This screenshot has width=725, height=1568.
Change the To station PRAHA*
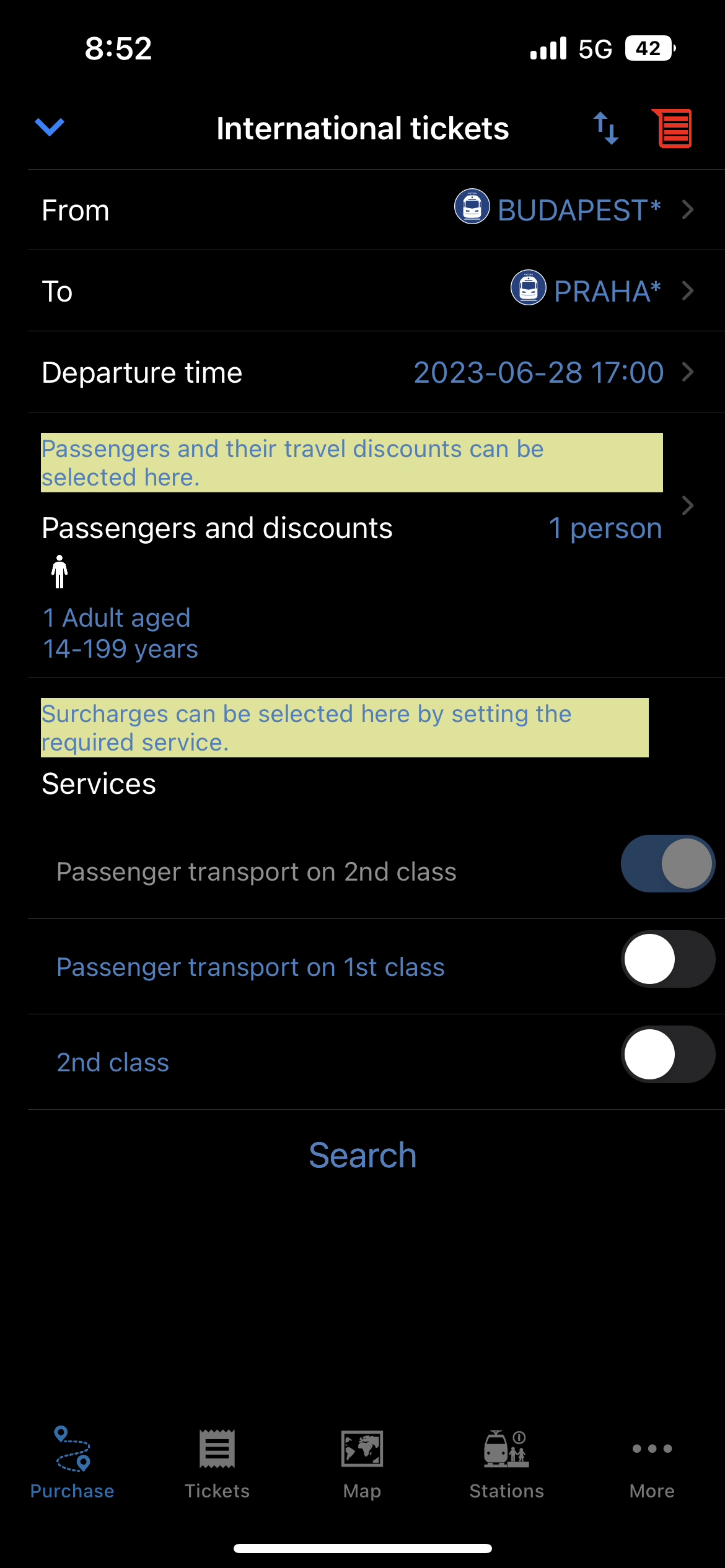click(x=376, y=291)
